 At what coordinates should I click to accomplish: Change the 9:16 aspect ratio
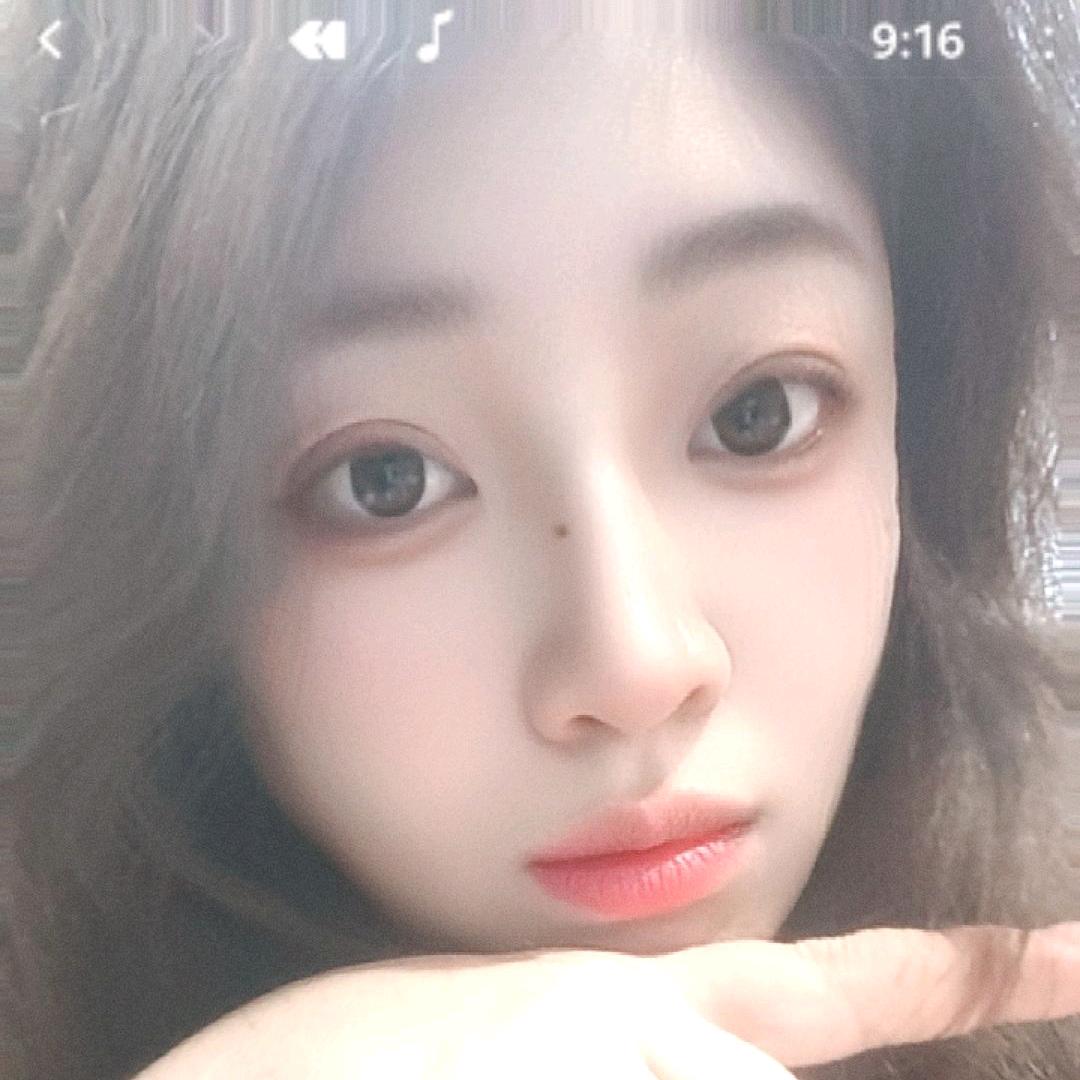[x=916, y=42]
